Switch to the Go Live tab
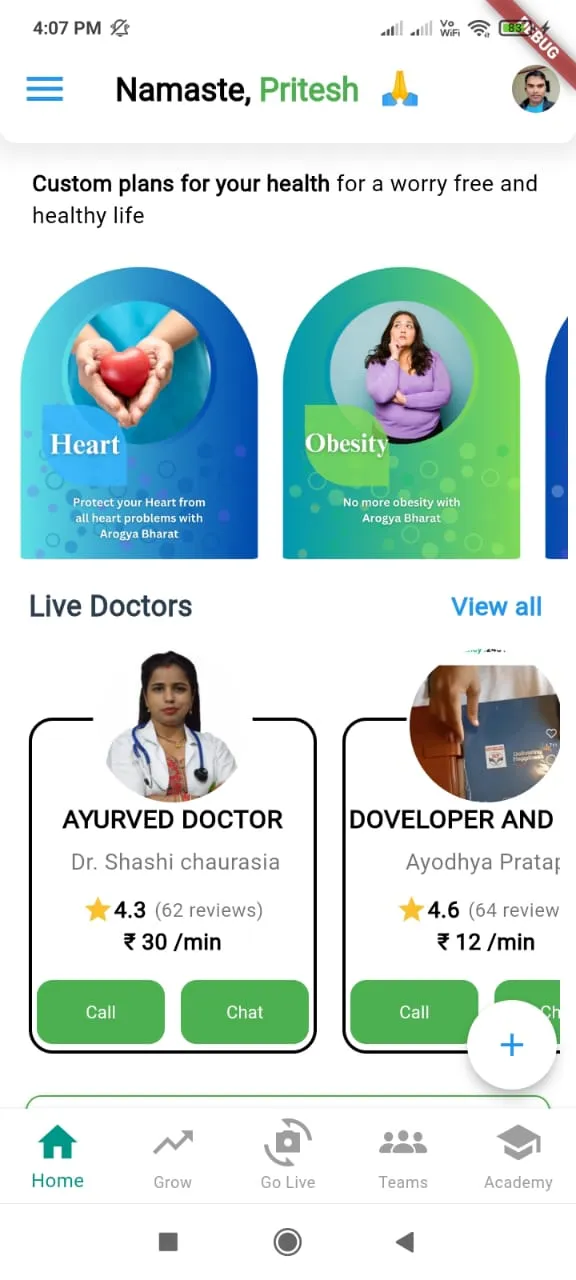The width and height of the screenshot is (576, 1280). click(288, 1157)
